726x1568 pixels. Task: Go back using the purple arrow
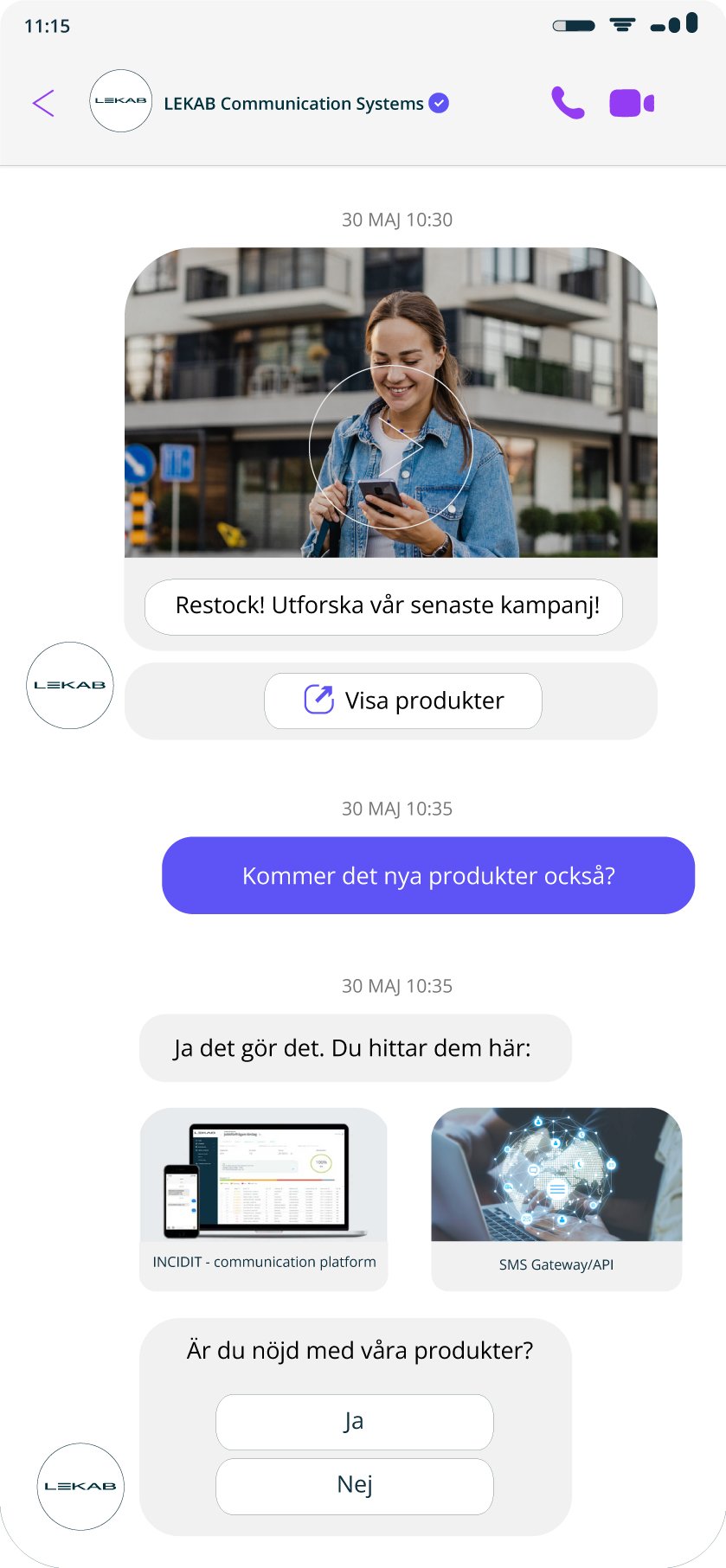[x=43, y=103]
